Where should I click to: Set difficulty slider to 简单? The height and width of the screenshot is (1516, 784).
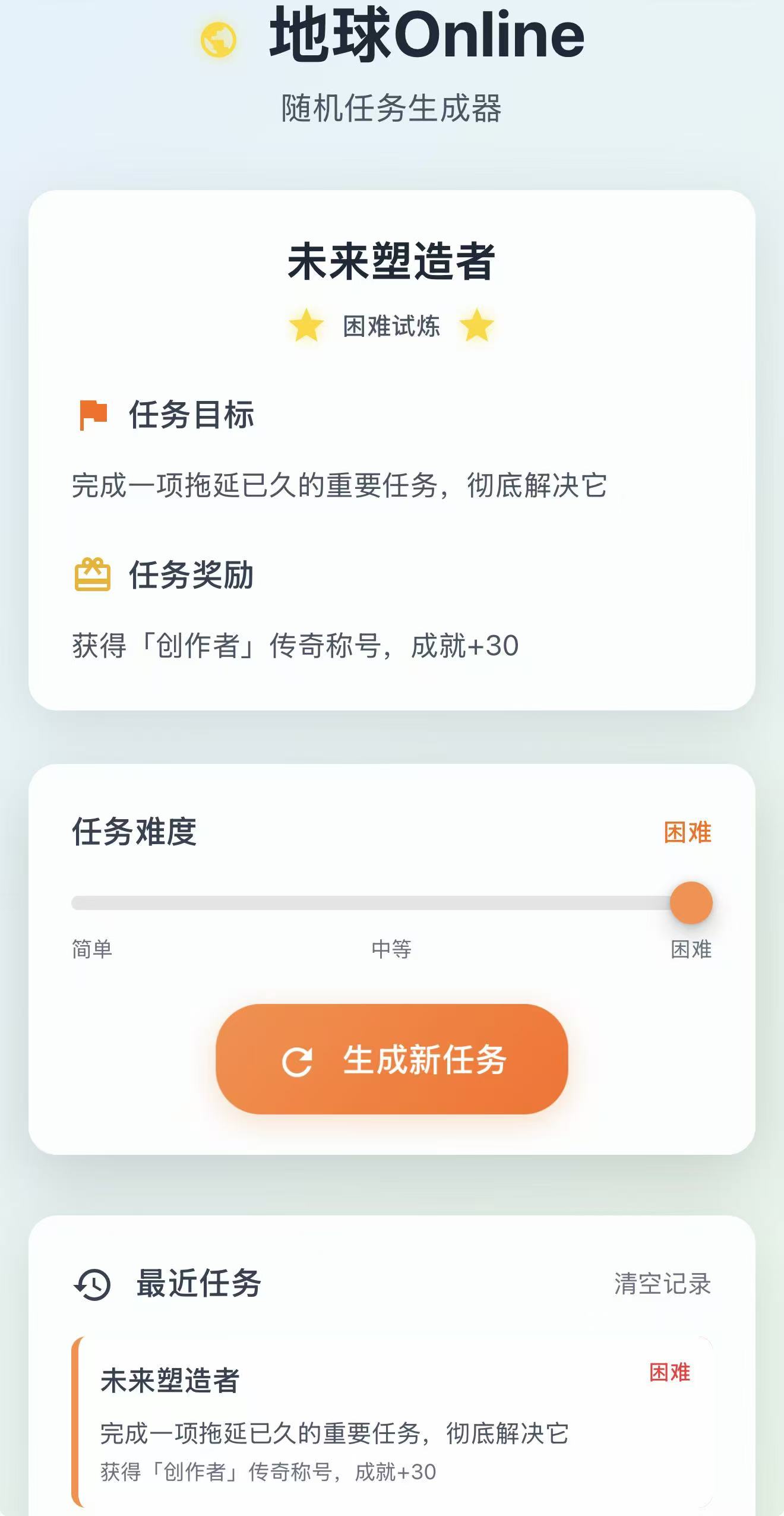76,903
